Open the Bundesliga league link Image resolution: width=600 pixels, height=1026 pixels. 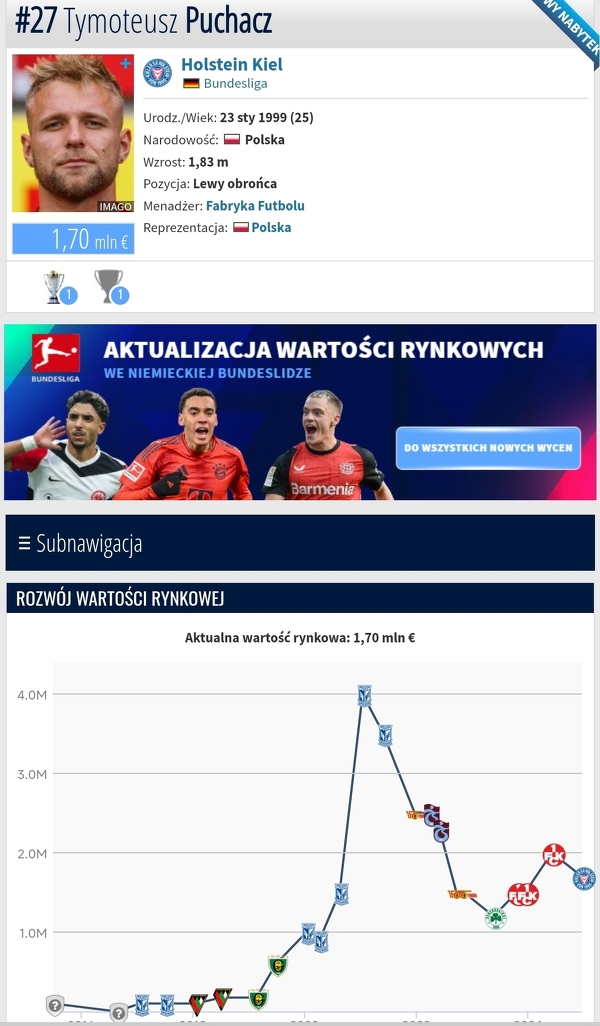(x=235, y=83)
